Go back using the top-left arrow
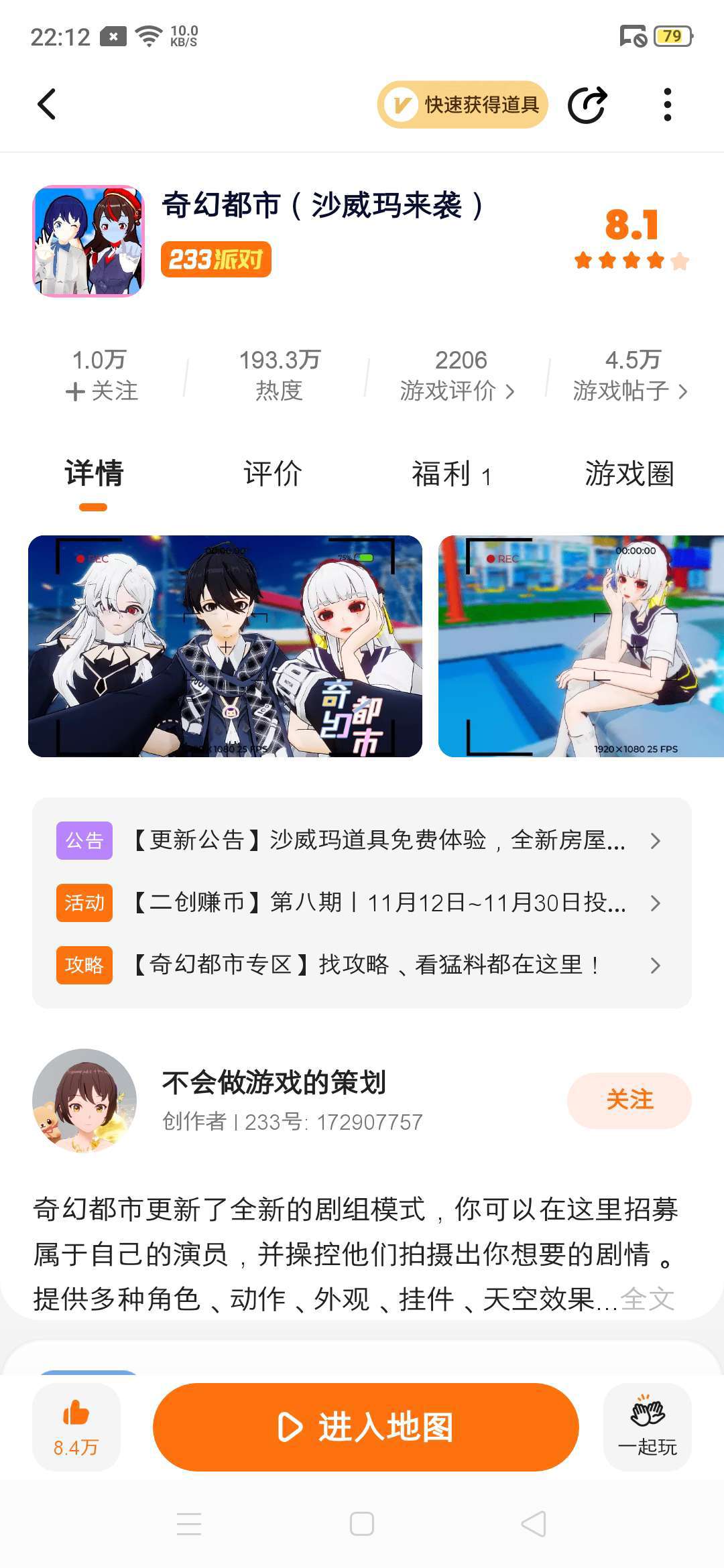This screenshot has height=1568, width=724. click(x=47, y=105)
